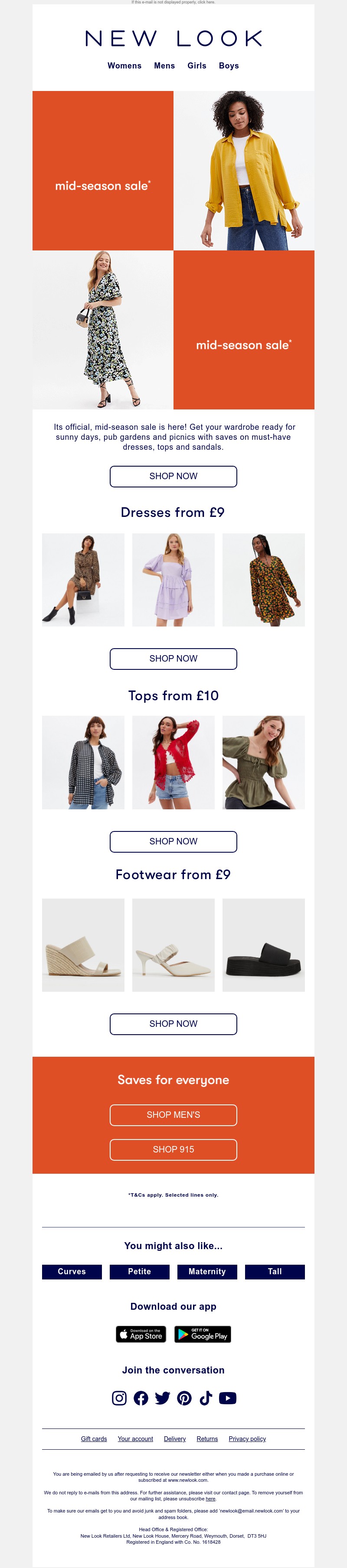Download the app on the App Store
Image resolution: width=347 pixels, height=1568 pixels.
(x=141, y=1334)
